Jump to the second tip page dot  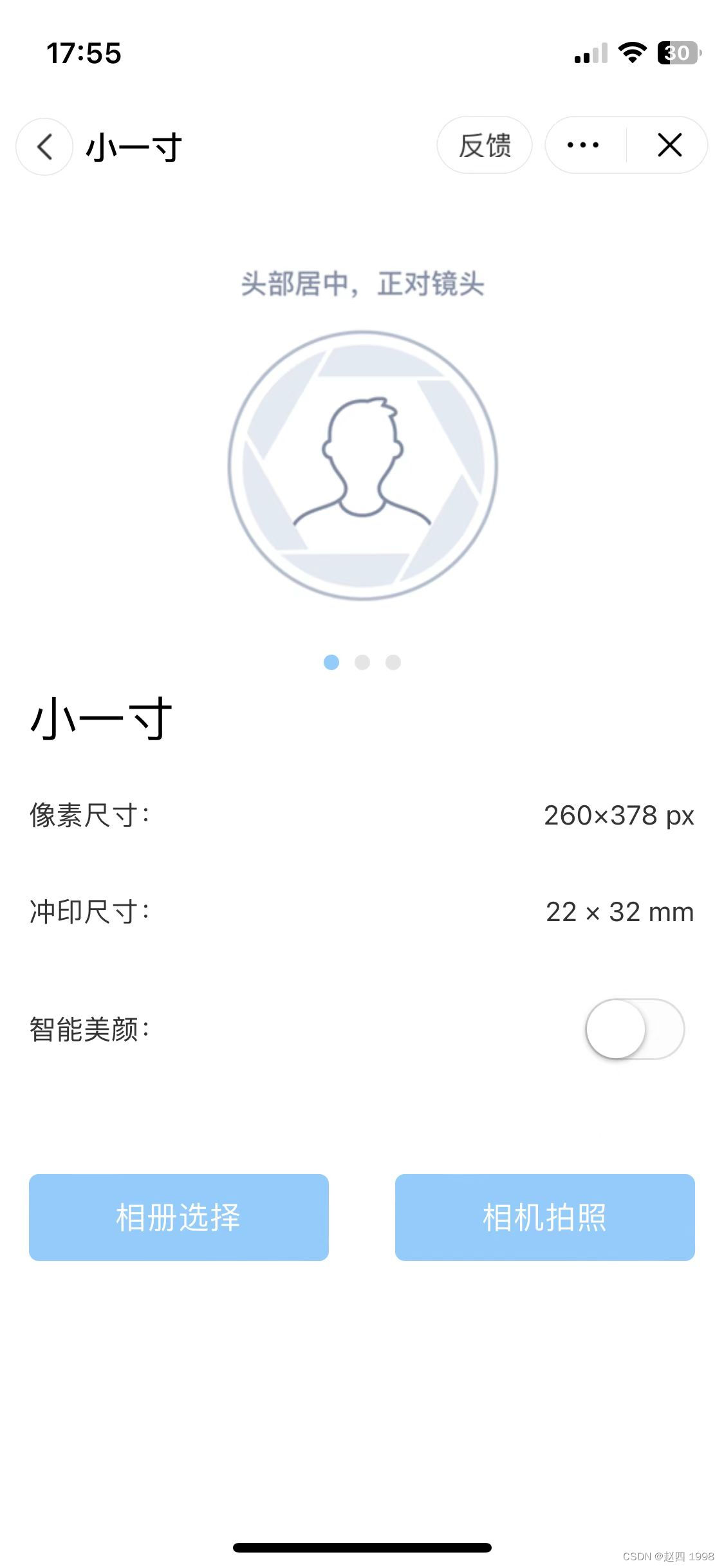point(362,662)
